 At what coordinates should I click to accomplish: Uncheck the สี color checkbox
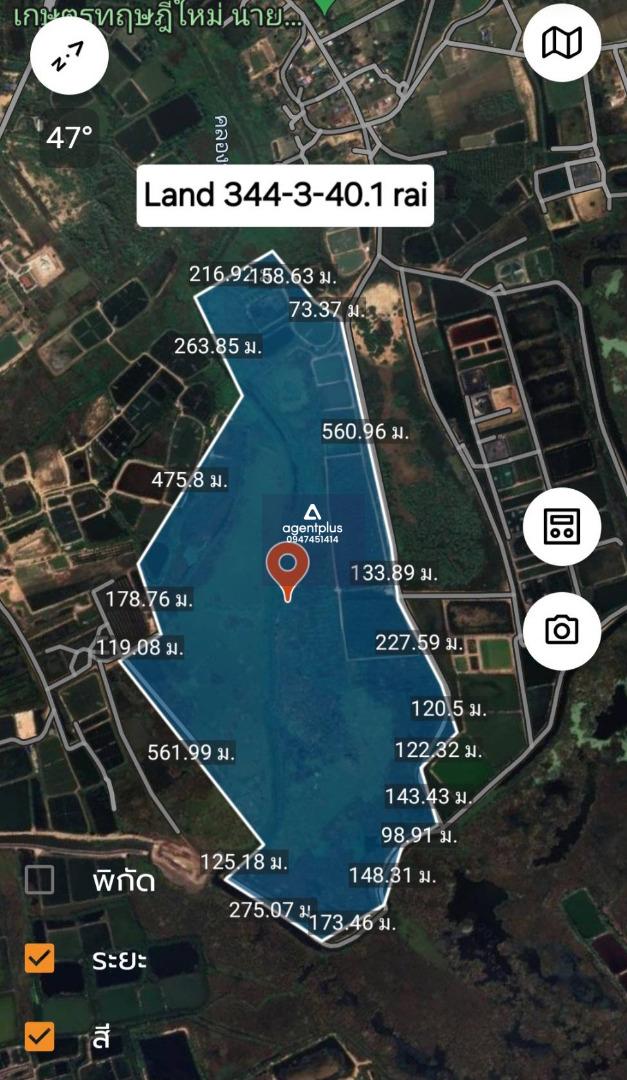click(39, 1037)
